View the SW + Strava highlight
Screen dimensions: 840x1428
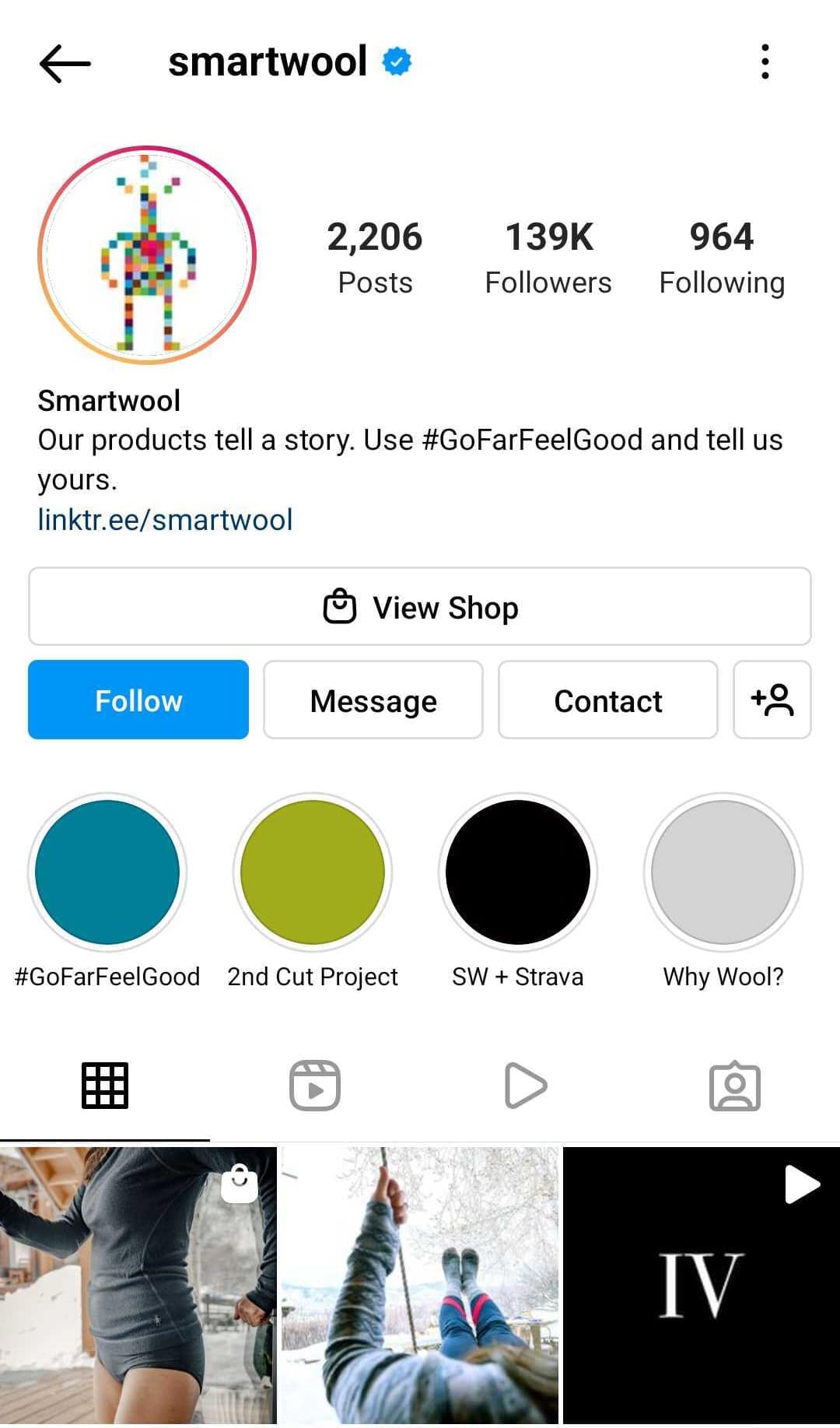(518, 872)
